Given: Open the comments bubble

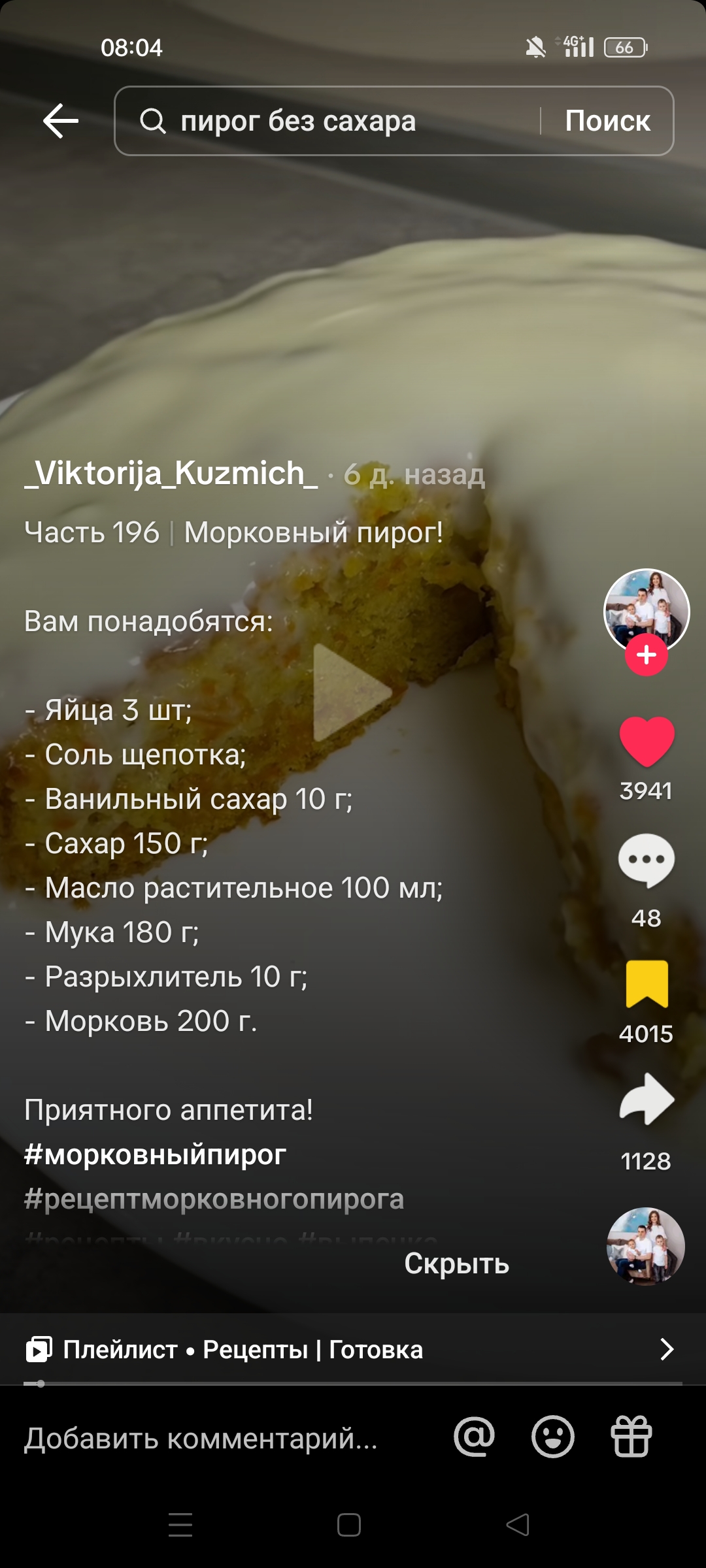Looking at the screenshot, I should coord(647,860).
